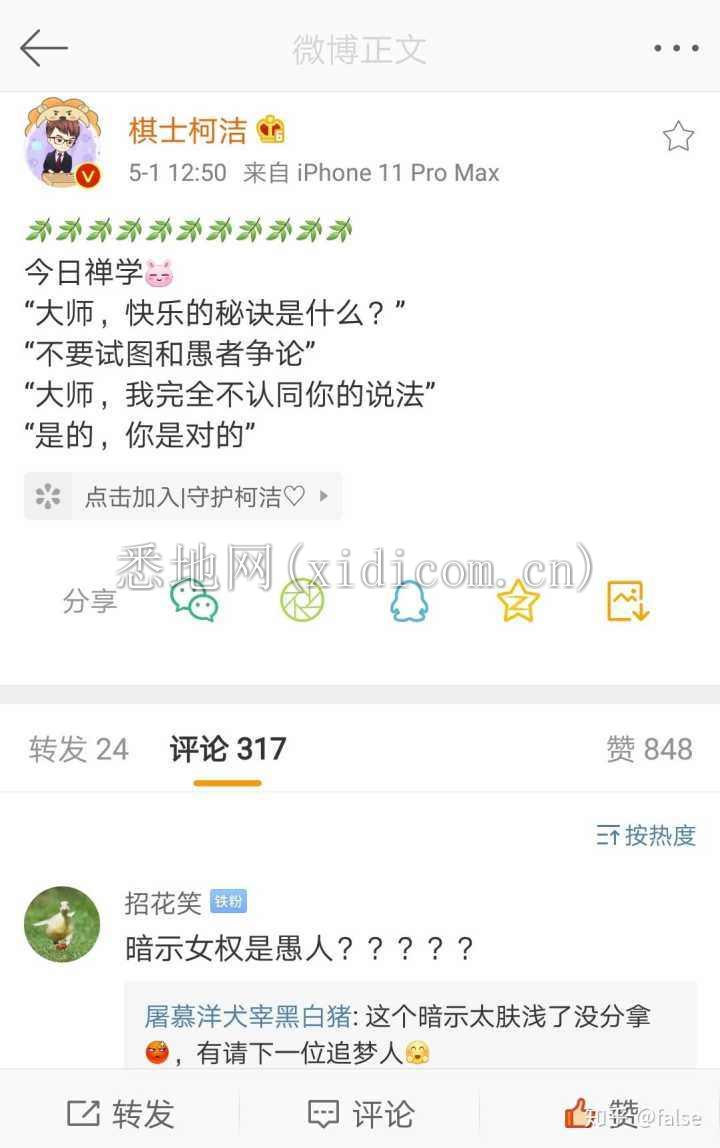This screenshot has width=720, height=1148.
Task: Open the 屠慕洋犬宰黑白猪 user link
Action: [248, 1017]
